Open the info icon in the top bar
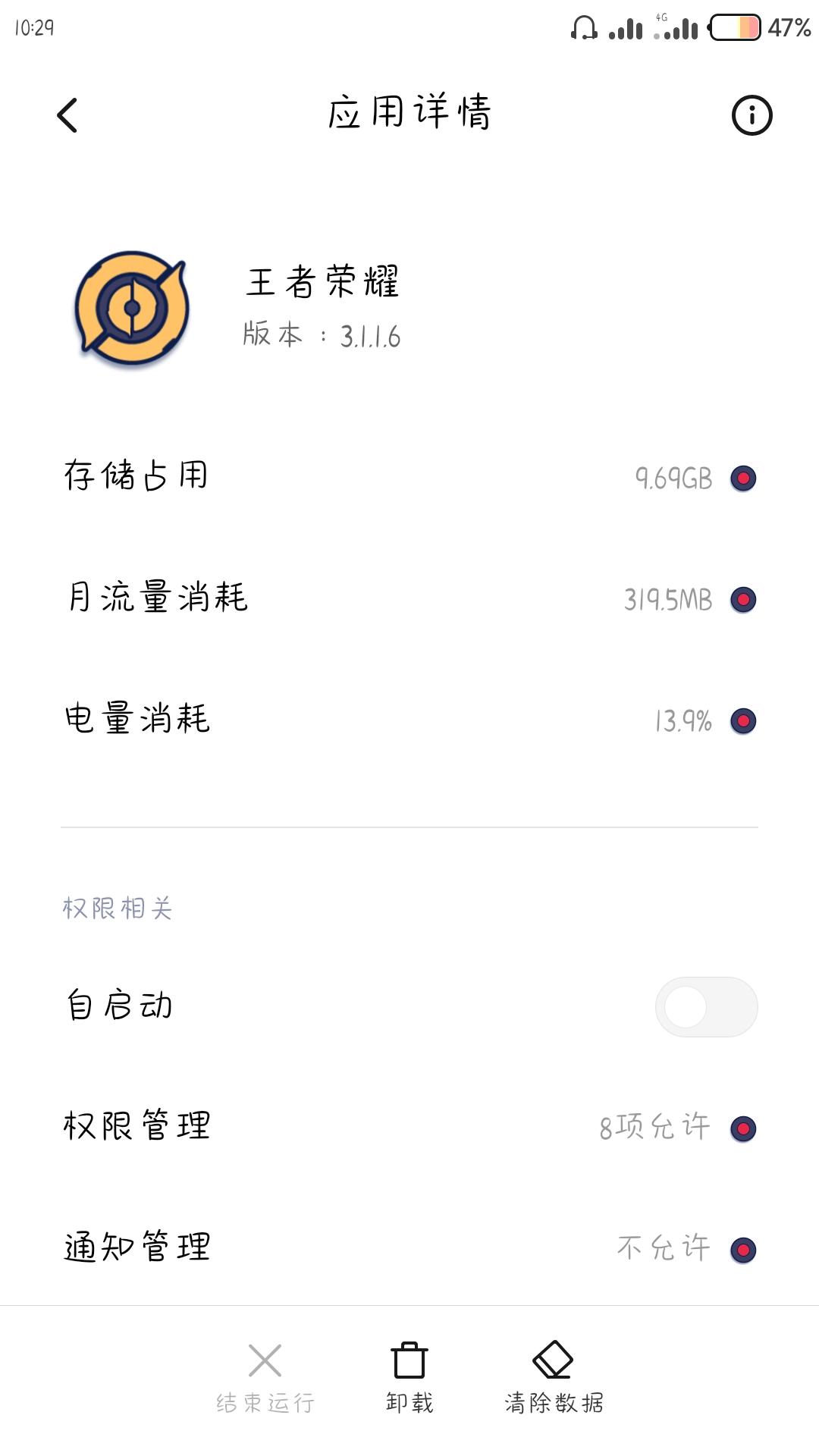The width and height of the screenshot is (819, 1456). (751, 115)
